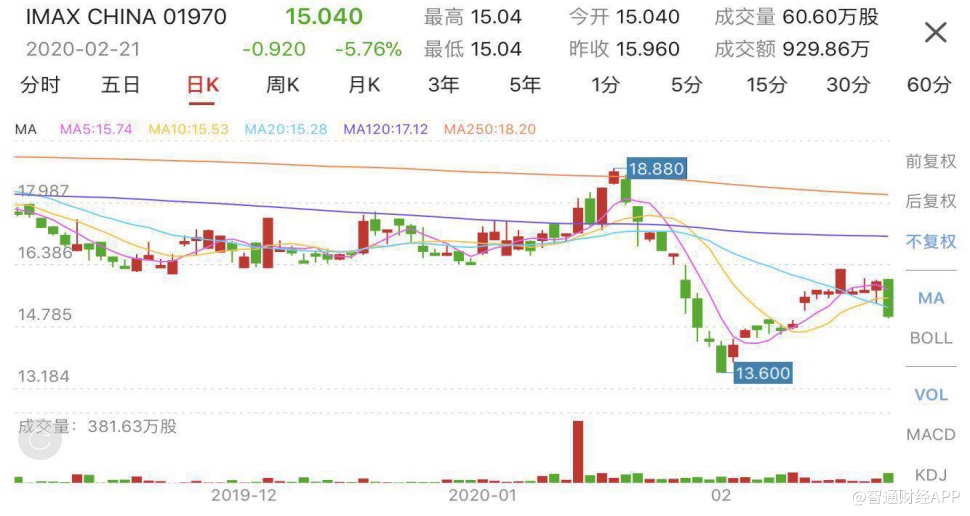Show the KDJ indicator
970x516 pixels.
click(931, 475)
